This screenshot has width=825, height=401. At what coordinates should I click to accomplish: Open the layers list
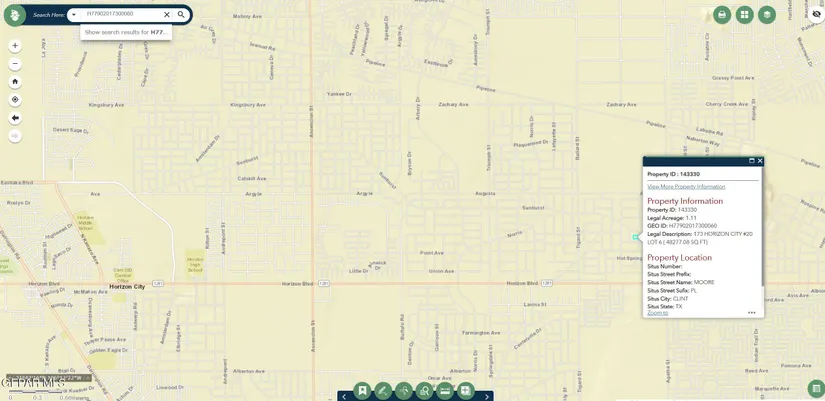[767, 15]
